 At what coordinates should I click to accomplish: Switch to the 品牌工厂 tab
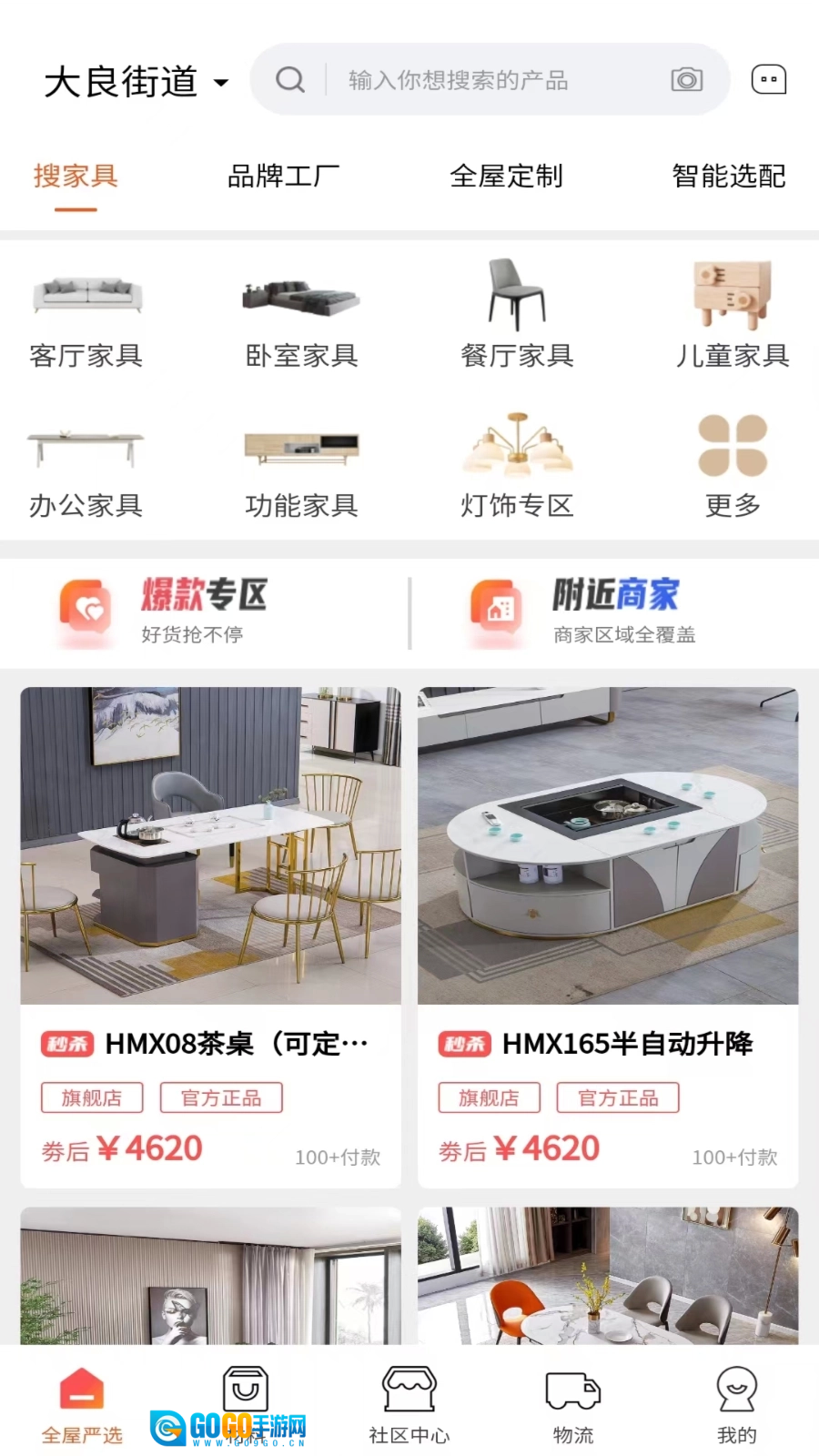tap(283, 177)
